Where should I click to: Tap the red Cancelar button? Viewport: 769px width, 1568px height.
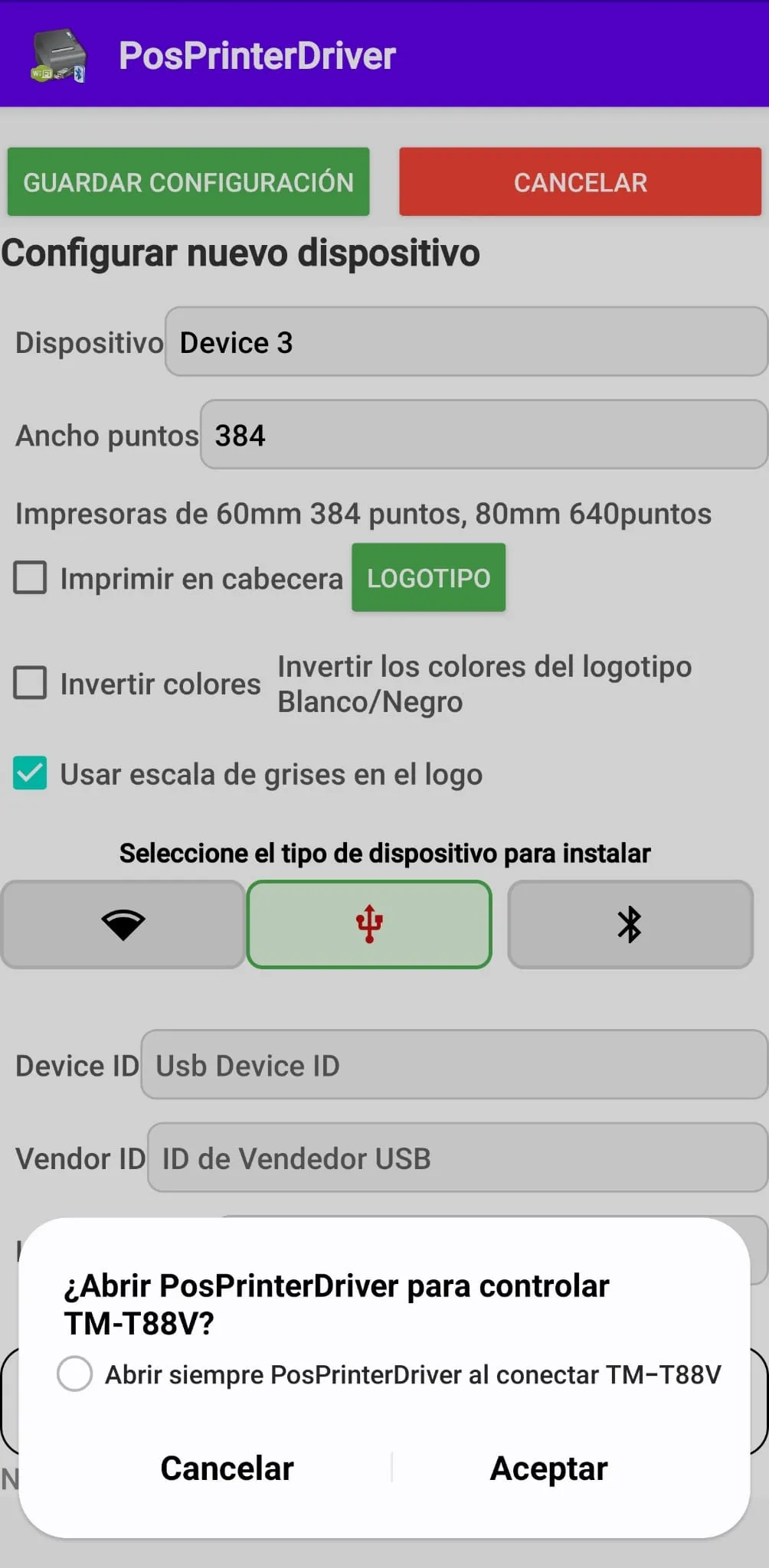tap(580, 182)
